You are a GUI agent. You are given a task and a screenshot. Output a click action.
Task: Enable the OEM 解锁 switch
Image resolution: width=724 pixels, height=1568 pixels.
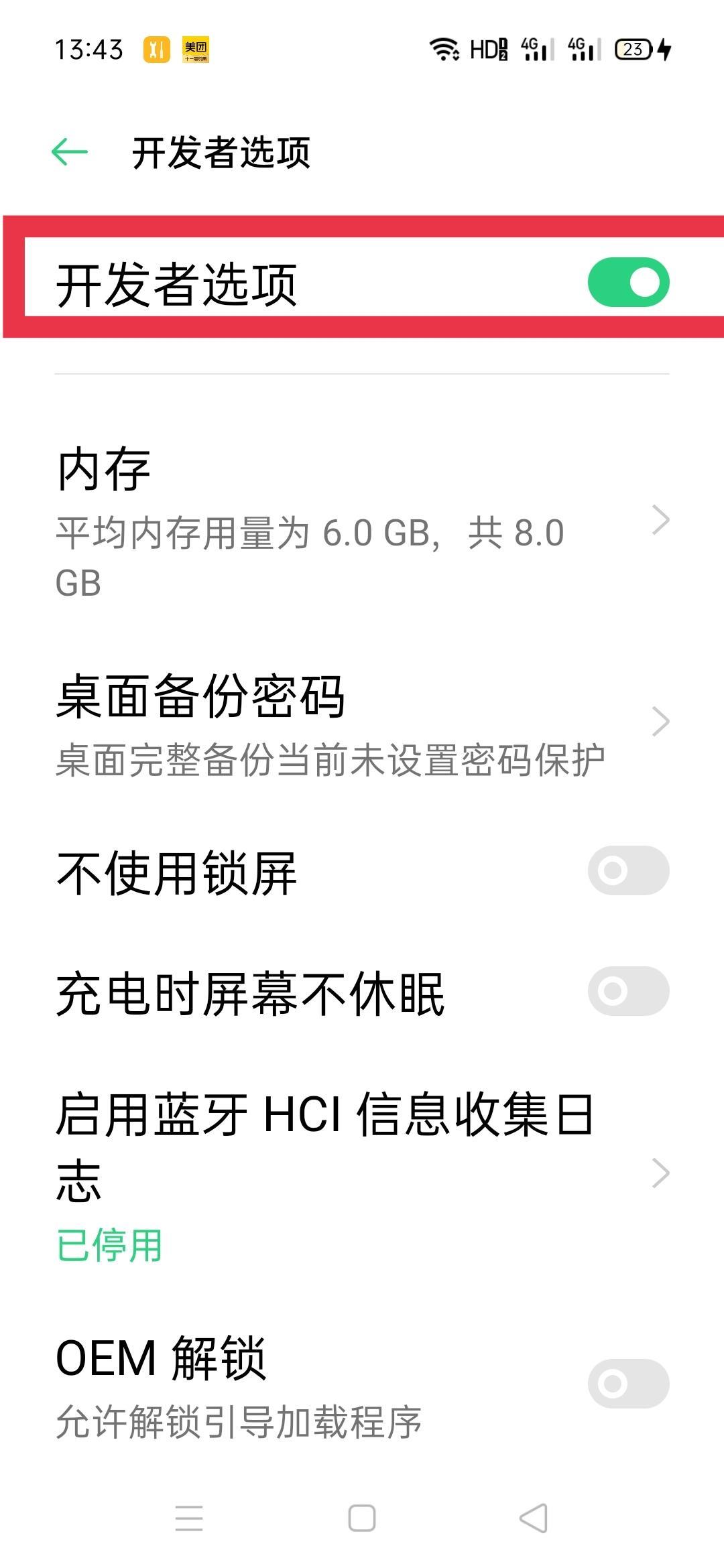tap(628, 1383)
